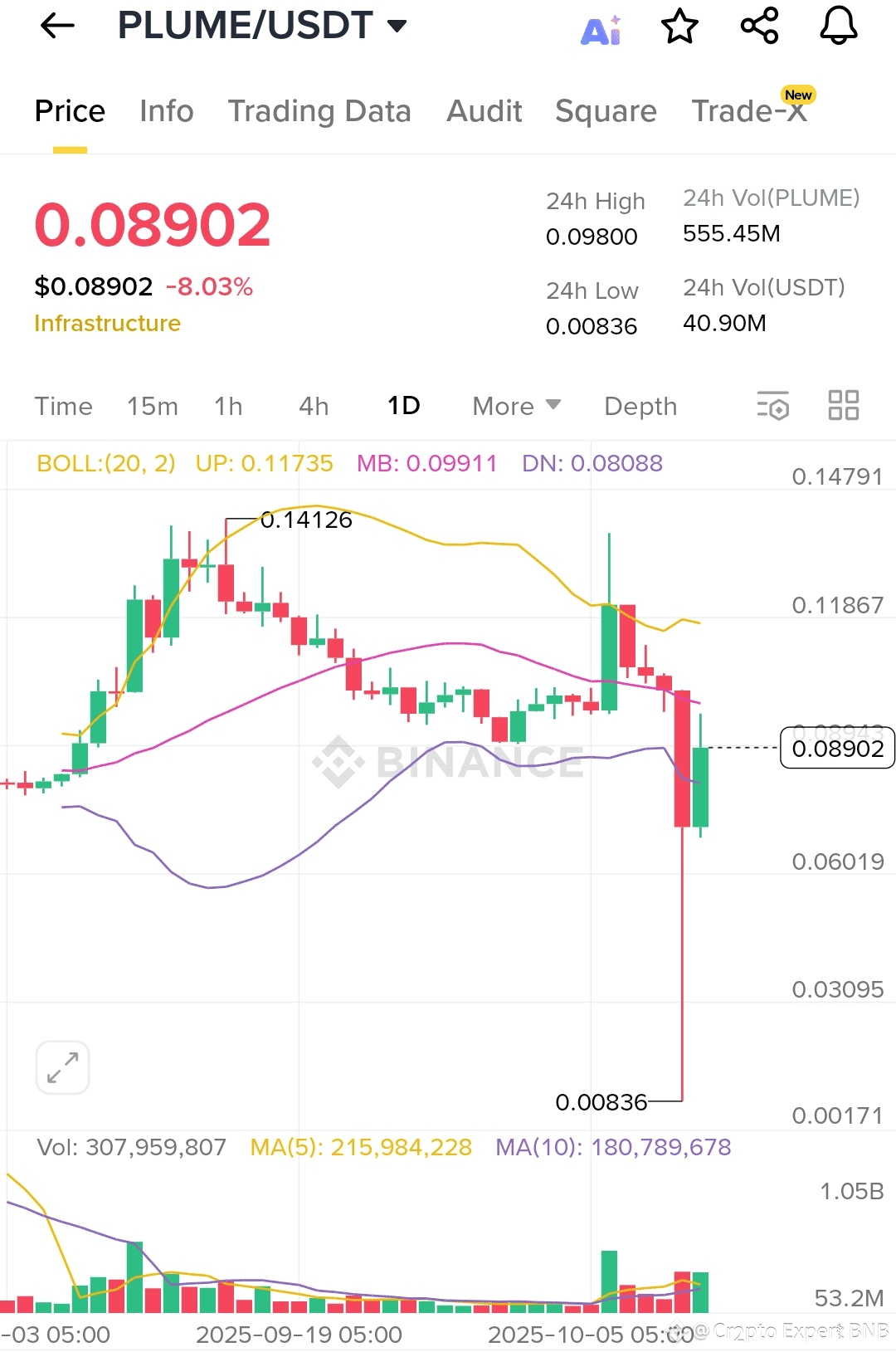Set a price alert with bell

(x=839, y=26)
